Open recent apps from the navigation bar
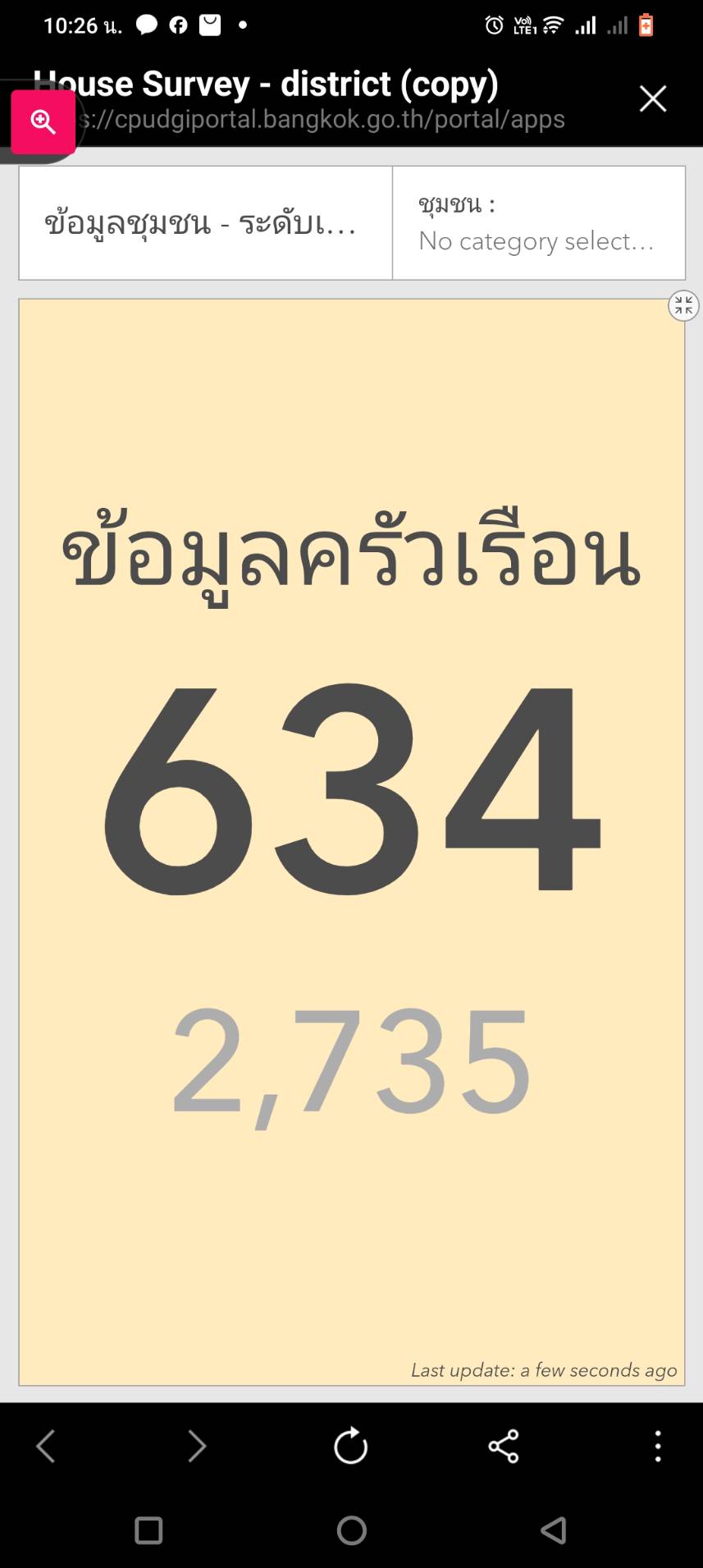The width and height of the screenshot is (703, 1568). tap(148, 1531)
